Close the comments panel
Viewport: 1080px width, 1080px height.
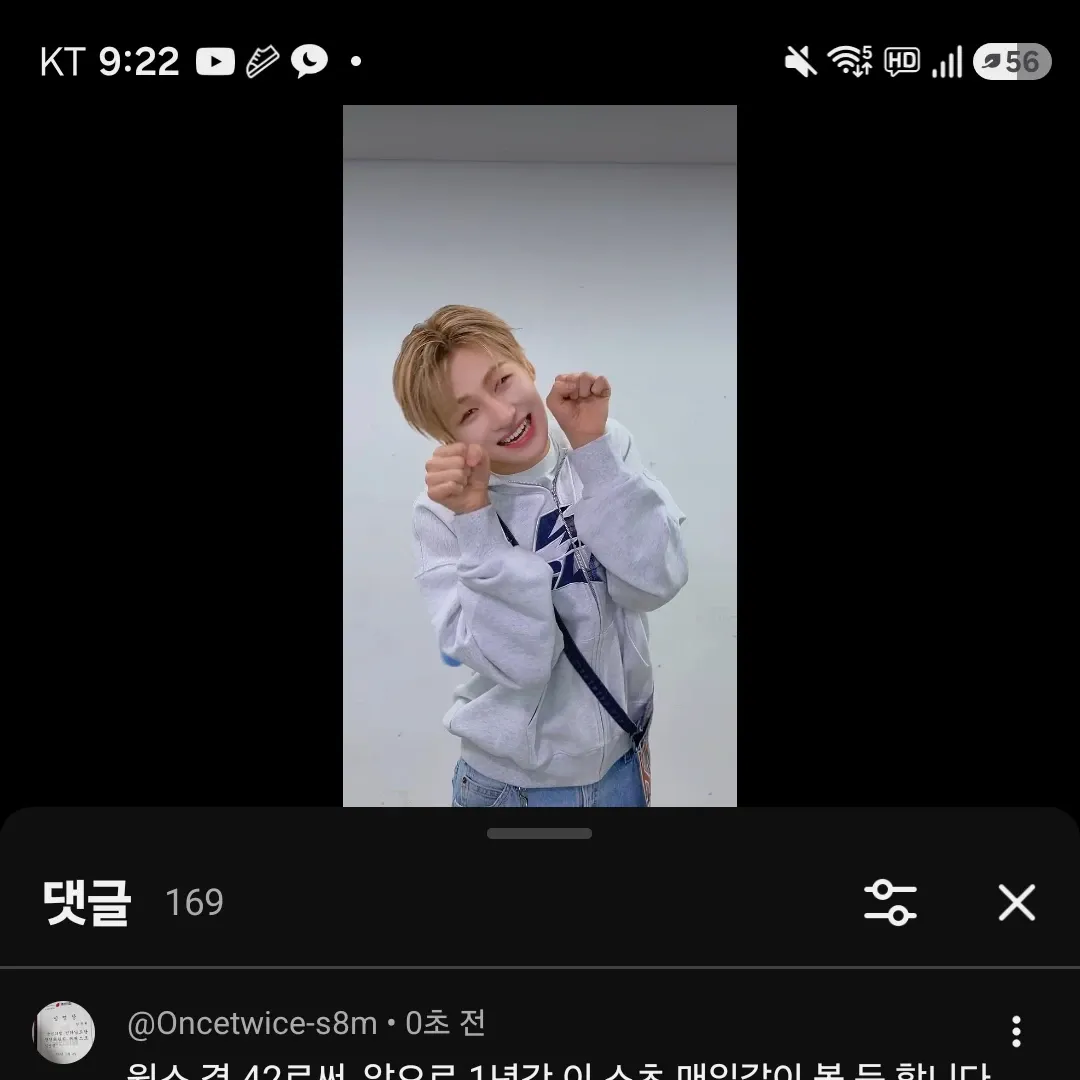point(1016,902)
